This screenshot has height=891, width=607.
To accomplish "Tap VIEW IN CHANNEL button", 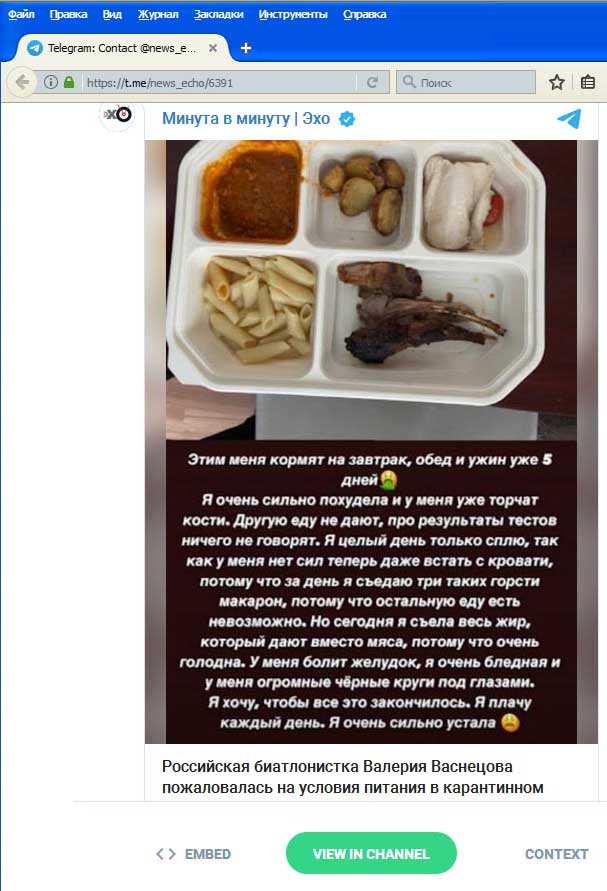I will point(371,854).
